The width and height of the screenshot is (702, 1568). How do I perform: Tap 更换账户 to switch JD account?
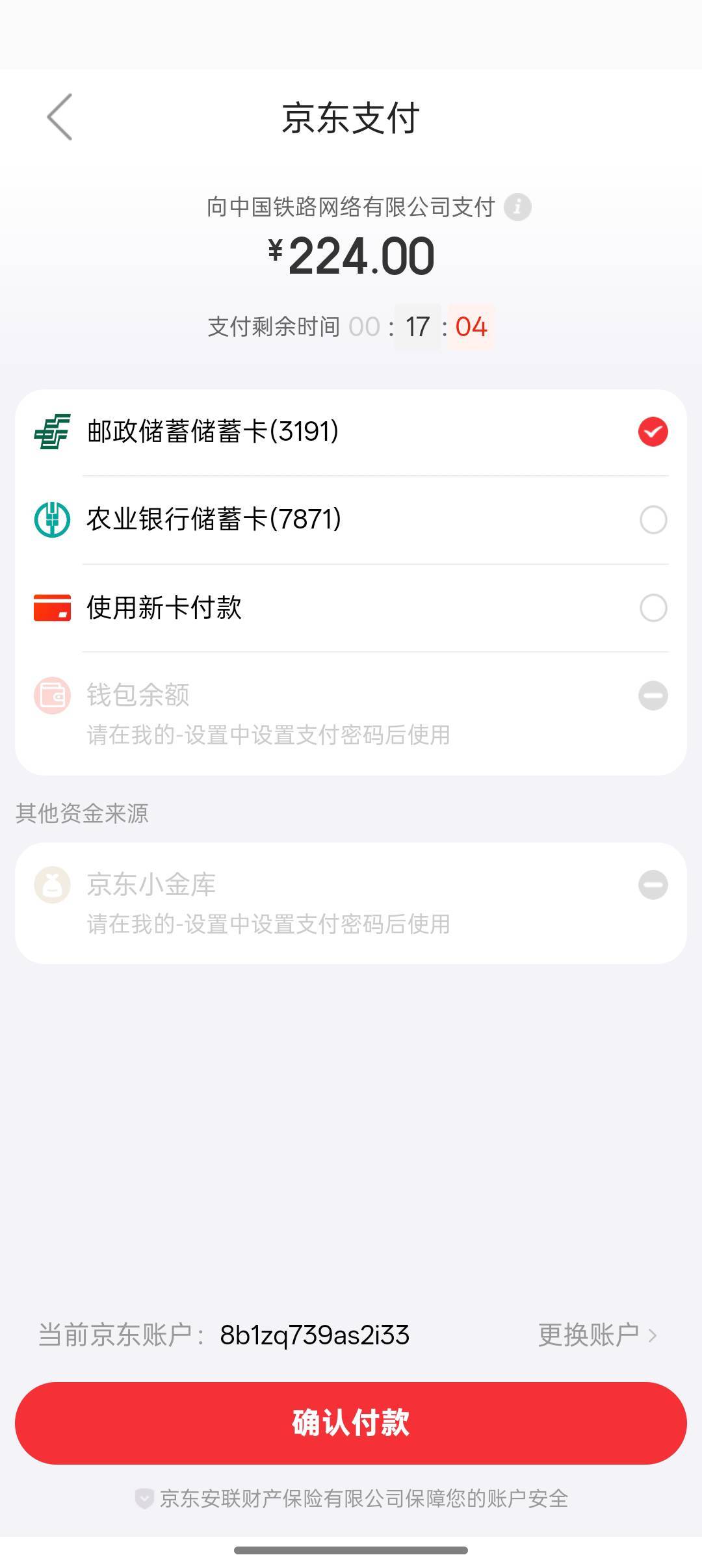click(597, 1335)
